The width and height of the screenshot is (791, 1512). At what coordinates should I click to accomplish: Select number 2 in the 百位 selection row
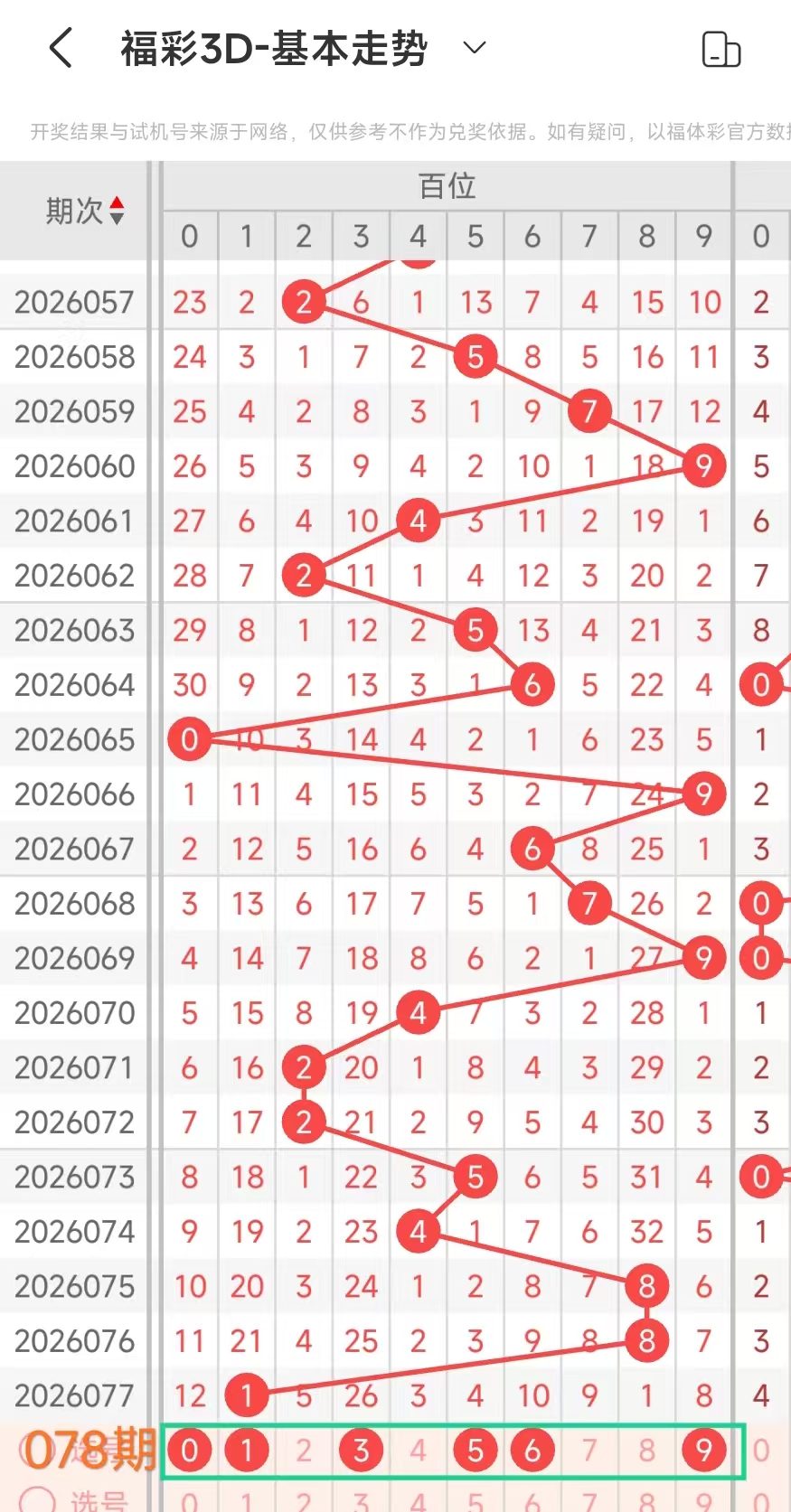304,1450
